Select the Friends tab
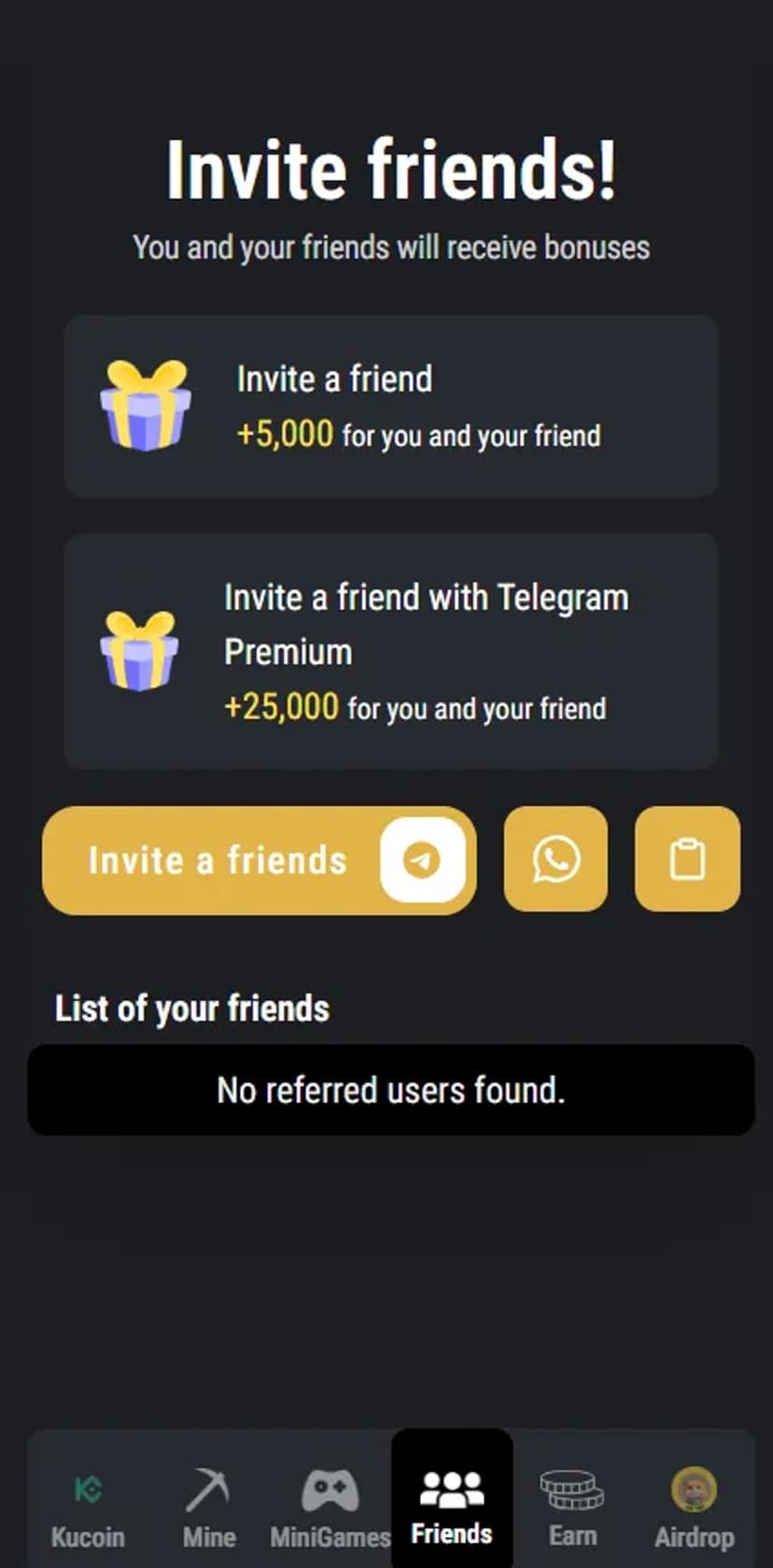The width and height of the screenshot is (773, 1568). pos(452,1505)
